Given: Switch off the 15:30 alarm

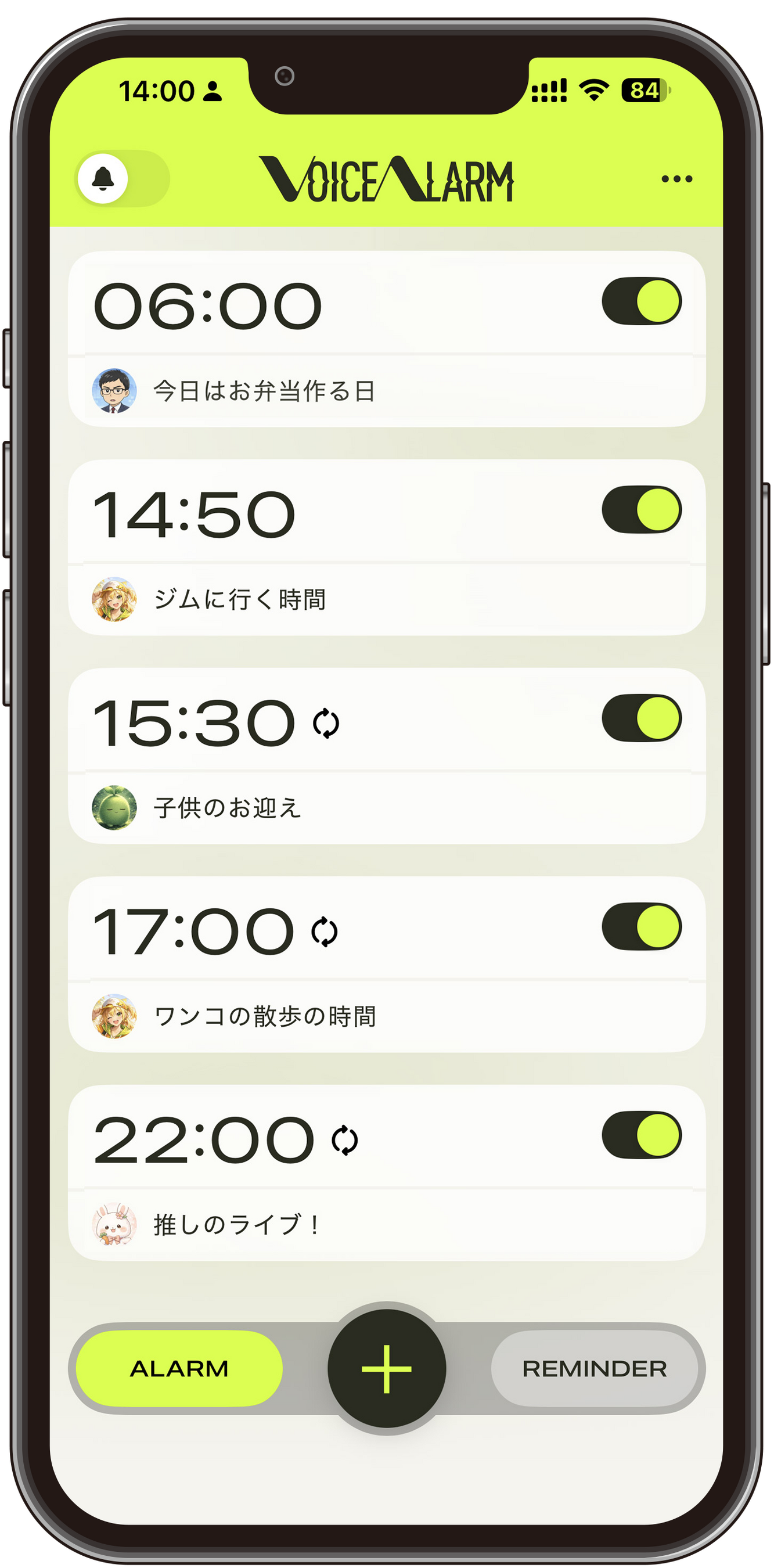Looking at the screenshot, I should (x=642, y=718).
